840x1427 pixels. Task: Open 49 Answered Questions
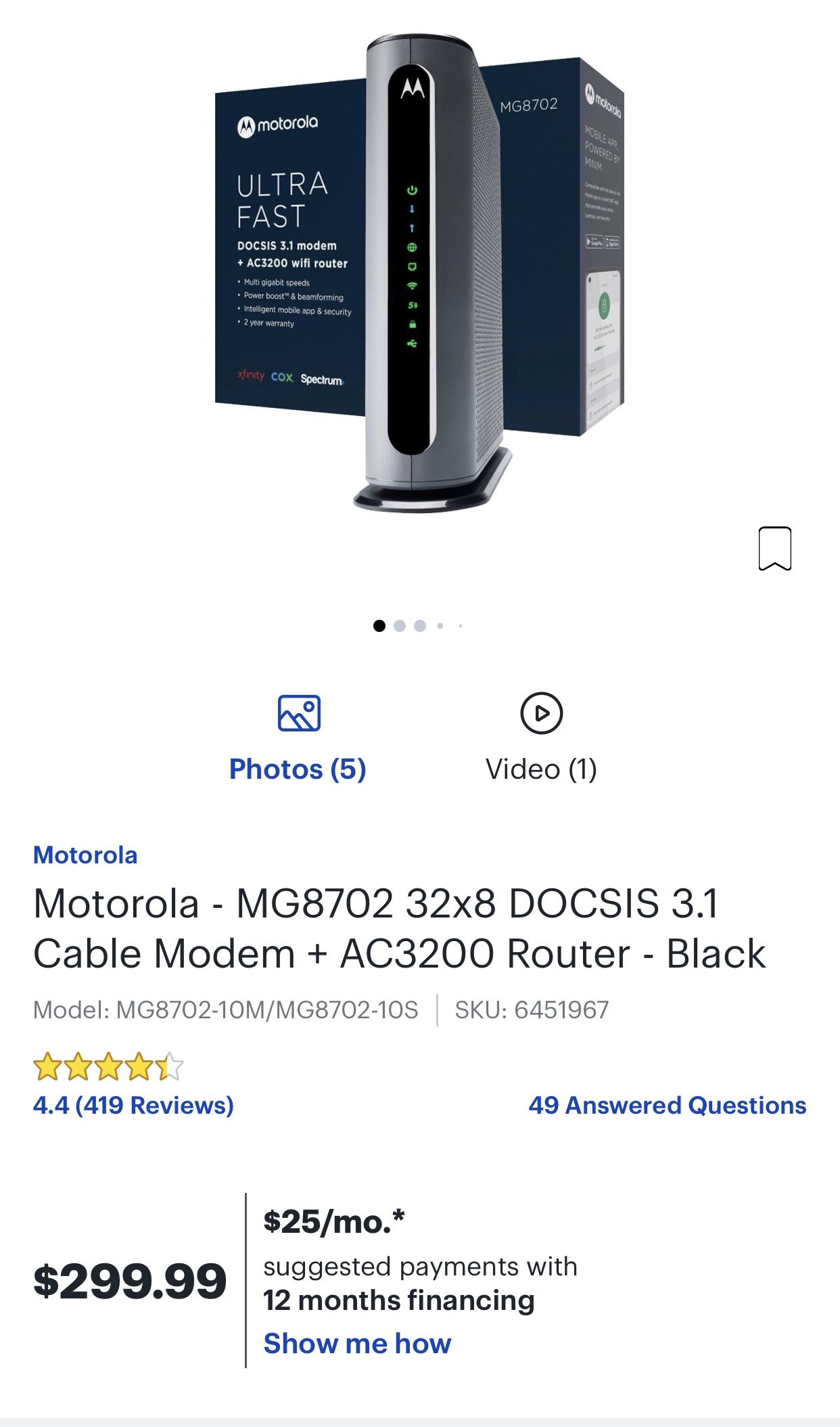(x=667, y=1106)
